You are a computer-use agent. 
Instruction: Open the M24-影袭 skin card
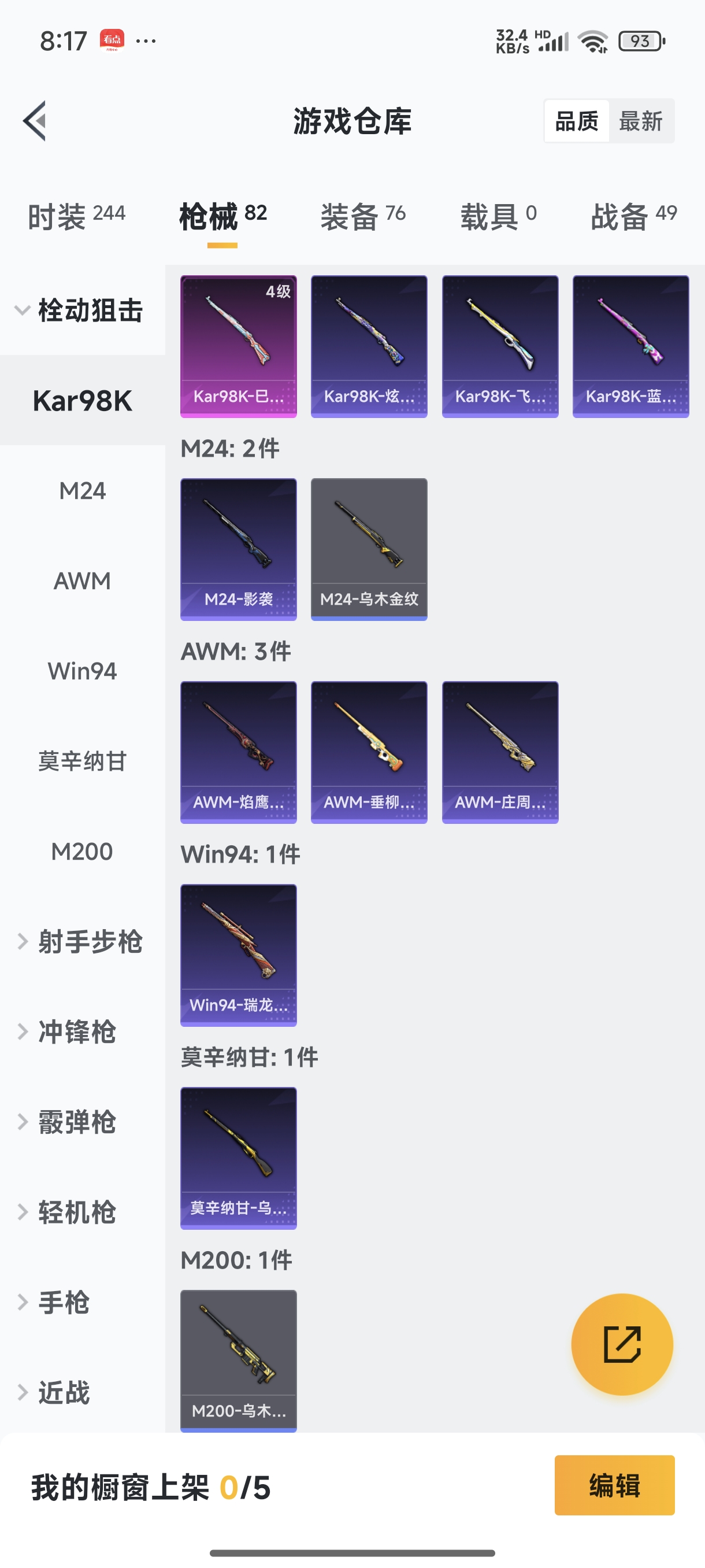click(239, 549)
